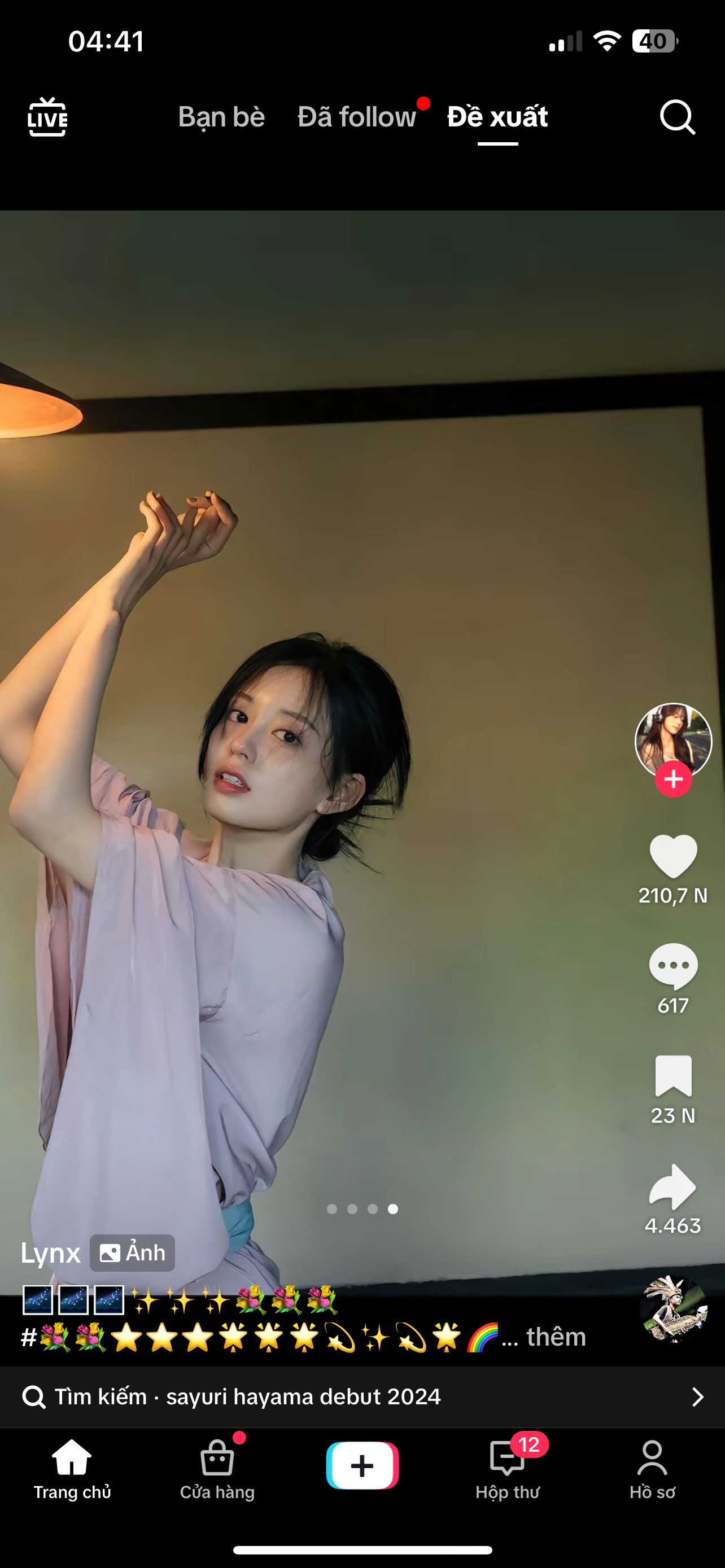Image resolution: width=725 pixels, height=1568 pixels.
Task: Go to the Cửa hàng tab
Action: (217, 1470)
